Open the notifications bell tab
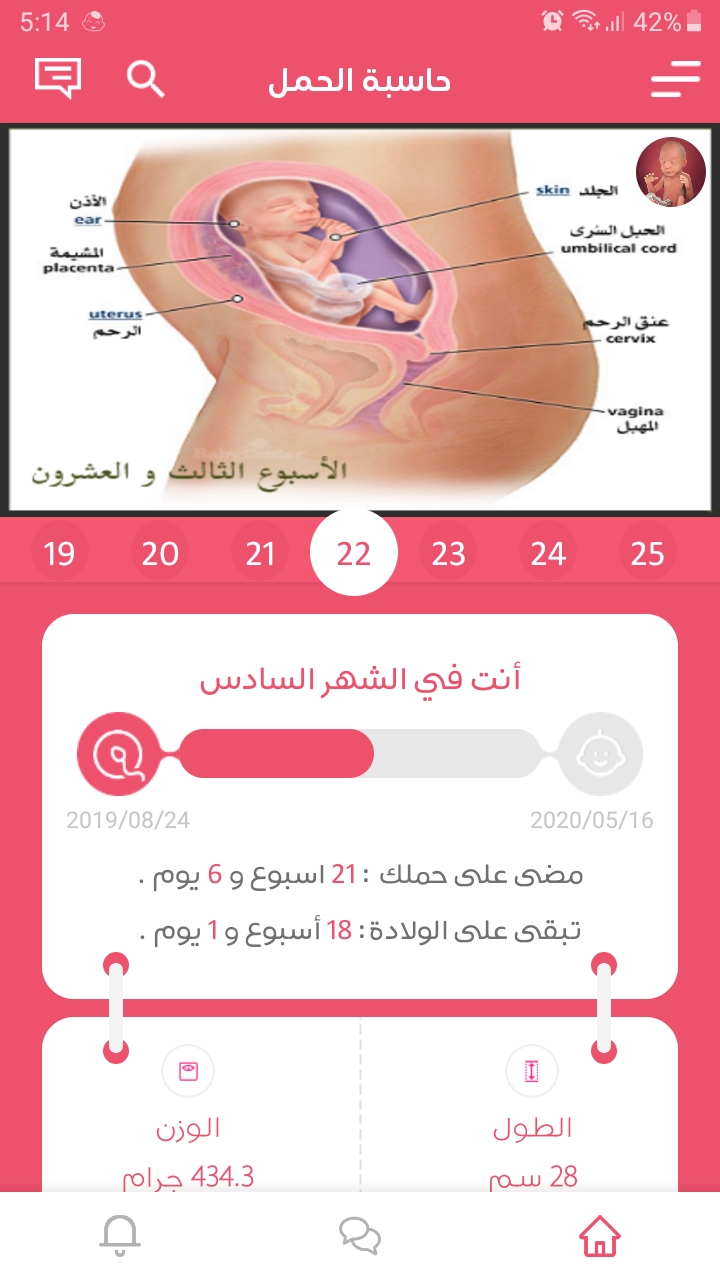720x1280 pixels. (120, 1236)
